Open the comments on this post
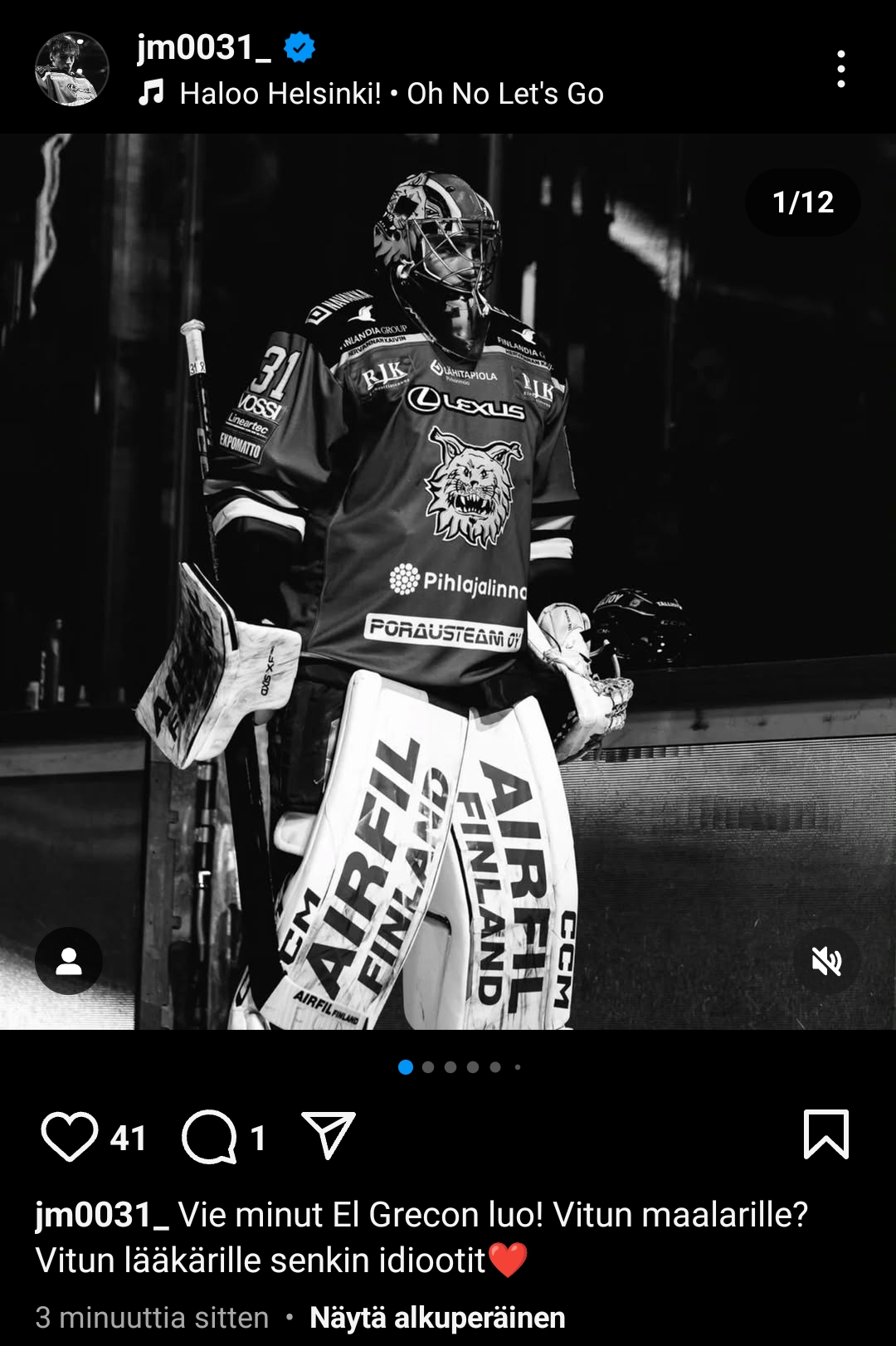This screenshot has width=896, height=1346. tap(210, 1136)
